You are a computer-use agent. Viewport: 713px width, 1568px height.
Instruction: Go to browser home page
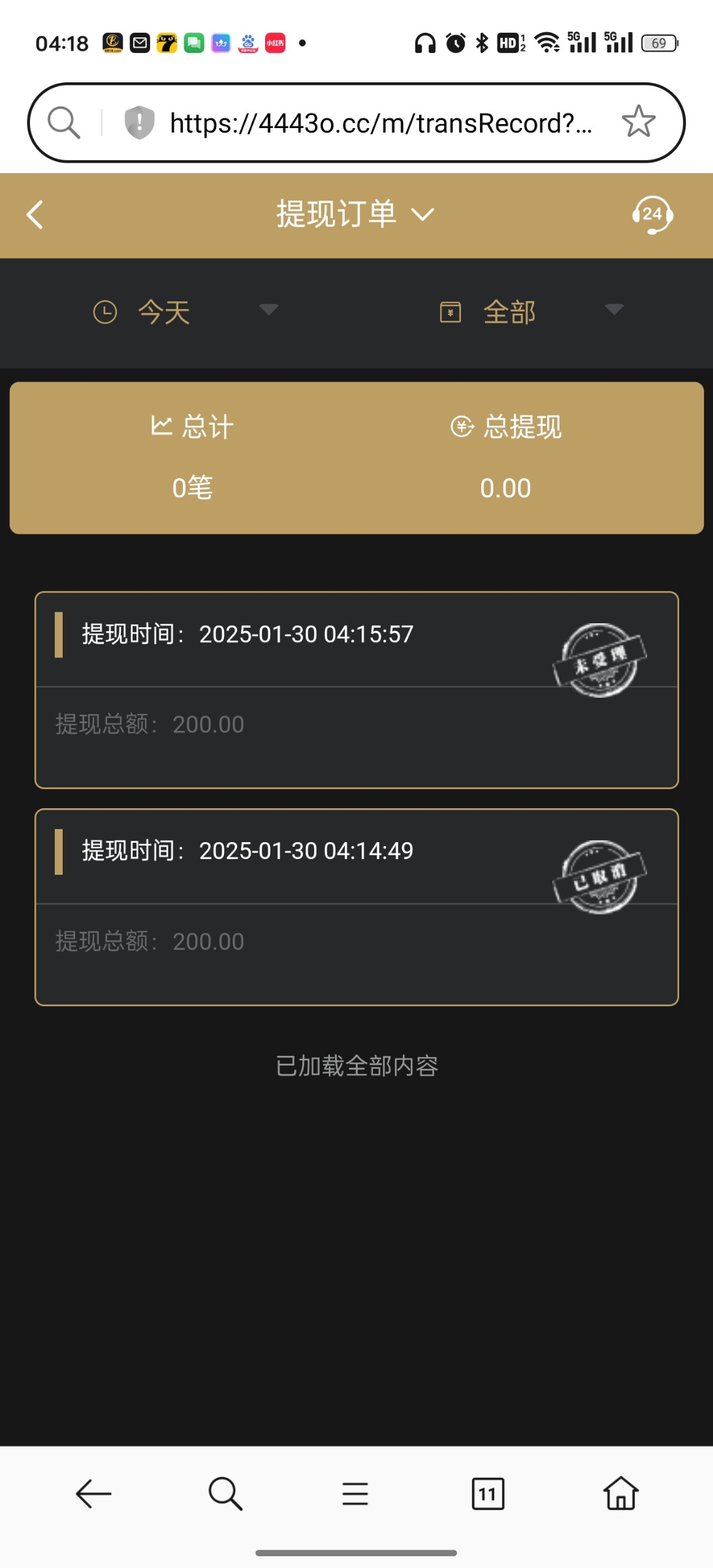[x=620, y=1493]
